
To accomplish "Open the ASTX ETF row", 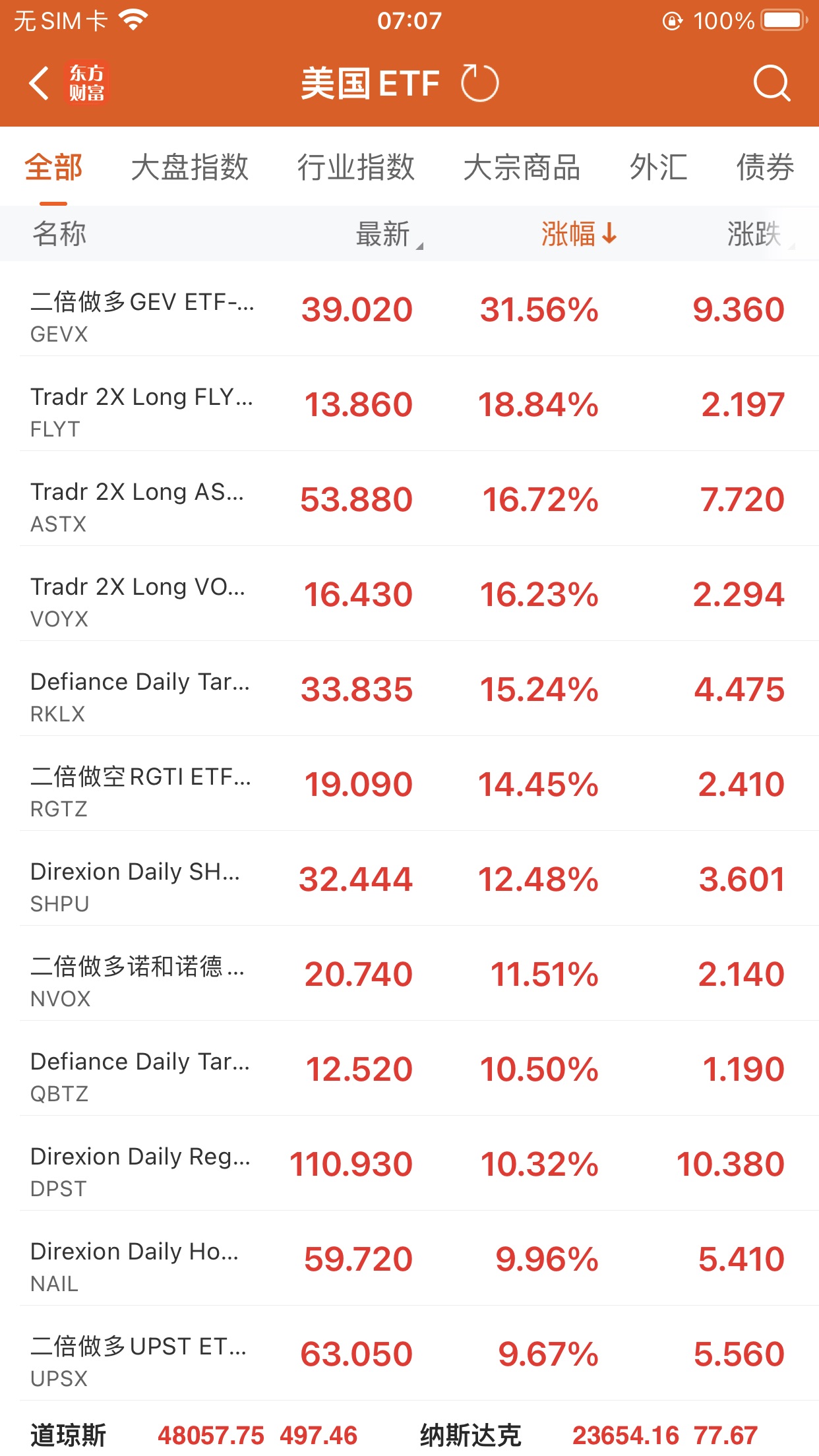I will (409, 500).
